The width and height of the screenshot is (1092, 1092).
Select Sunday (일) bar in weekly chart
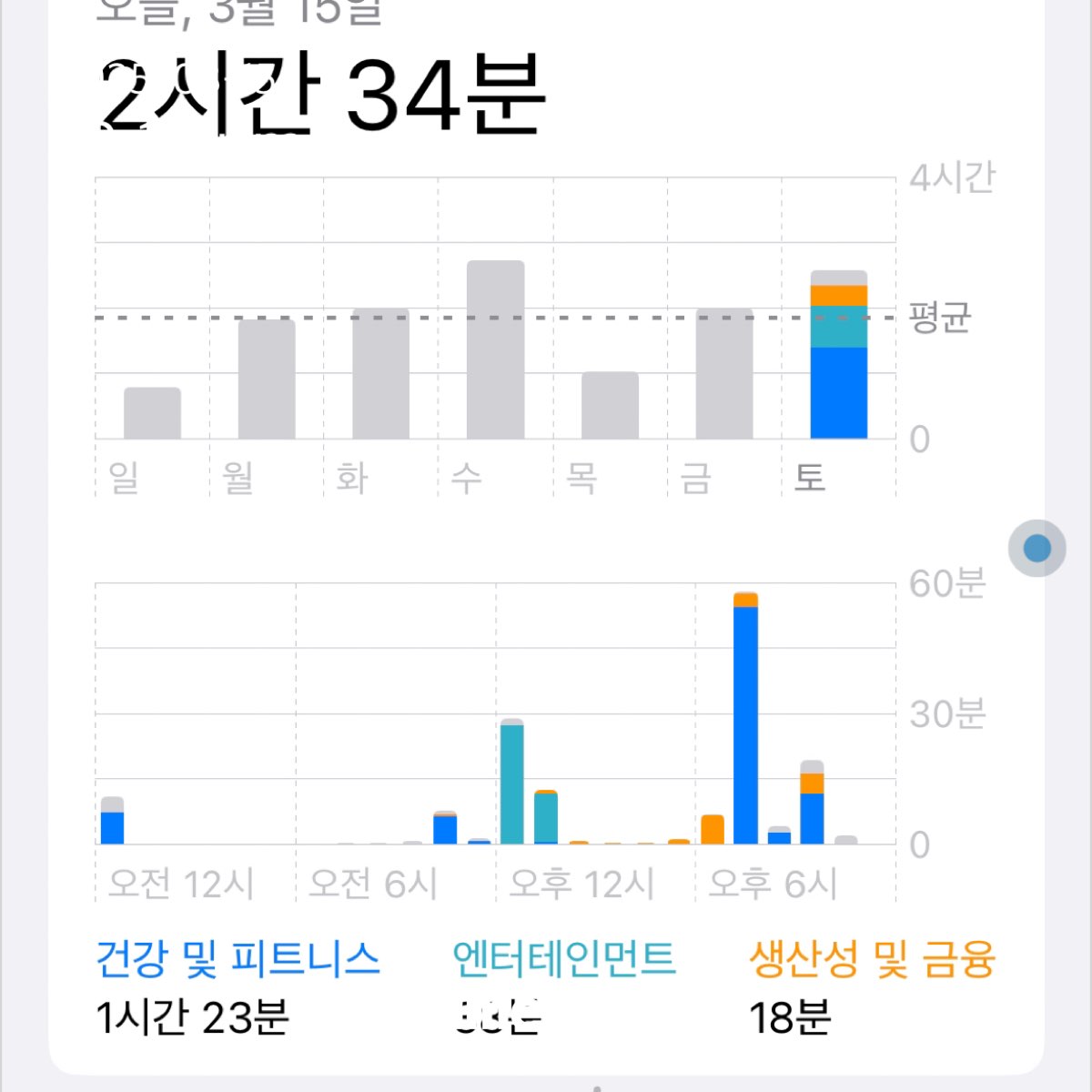152,414
